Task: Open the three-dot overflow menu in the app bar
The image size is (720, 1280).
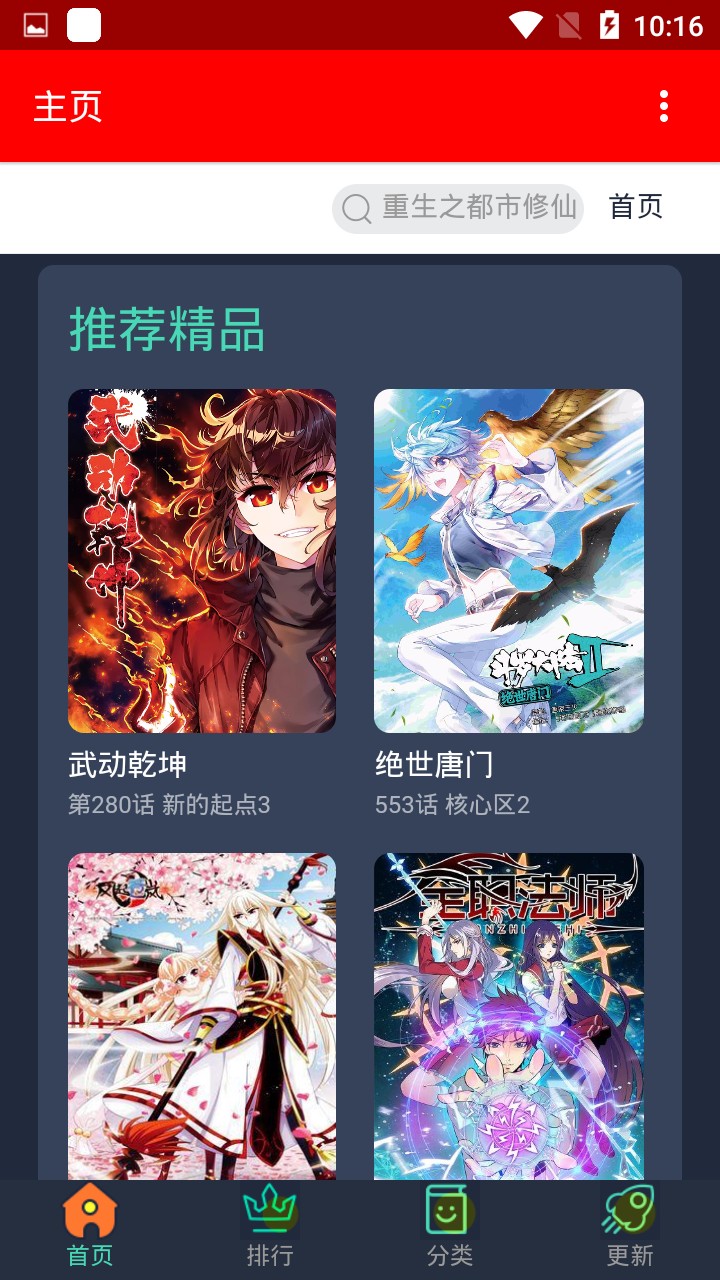Action: pos(665,104)
